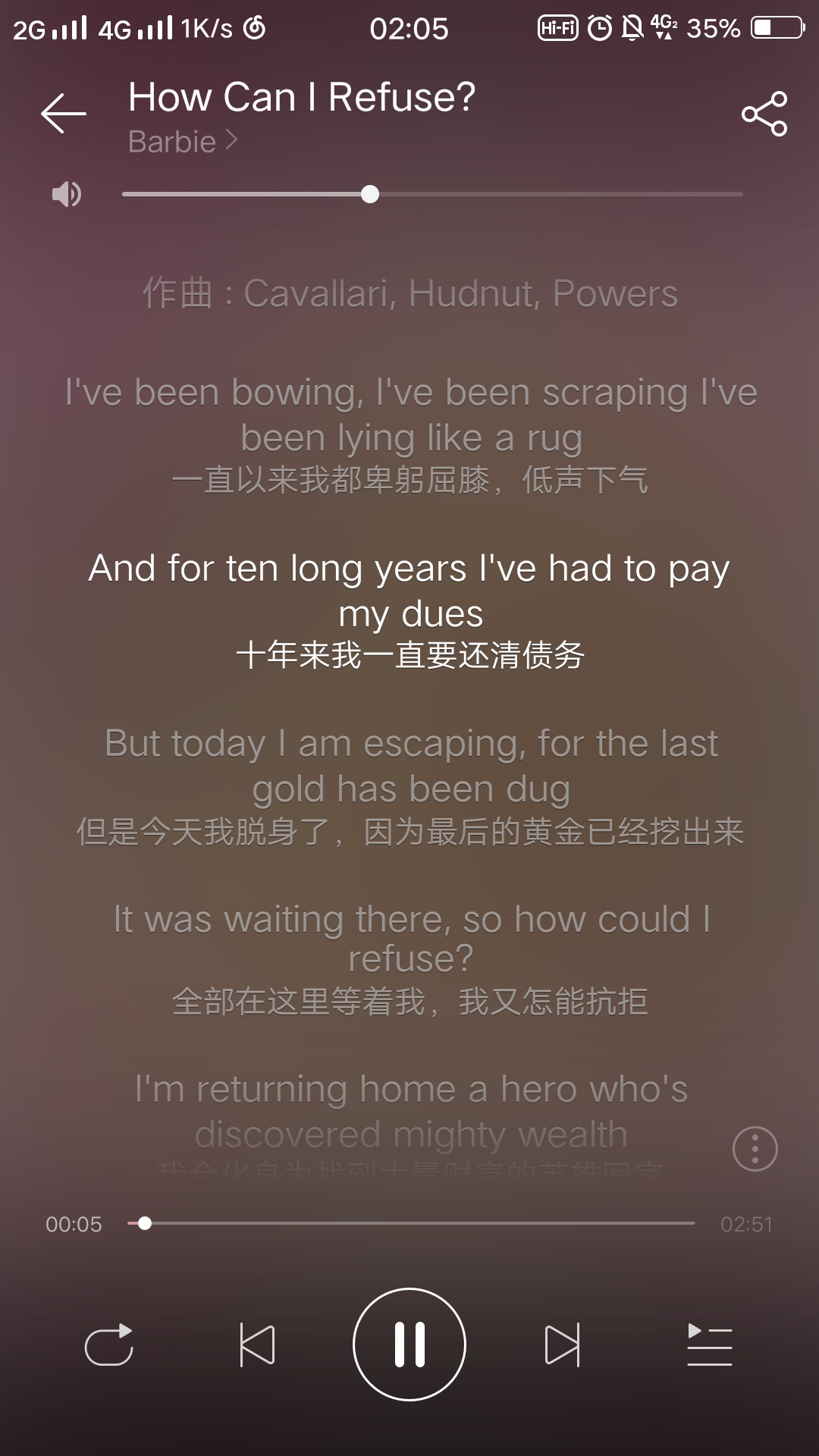Share the song How Can I Refuse?
The width and height of the screenshot is (819, 1456).
tap(764, 114)
